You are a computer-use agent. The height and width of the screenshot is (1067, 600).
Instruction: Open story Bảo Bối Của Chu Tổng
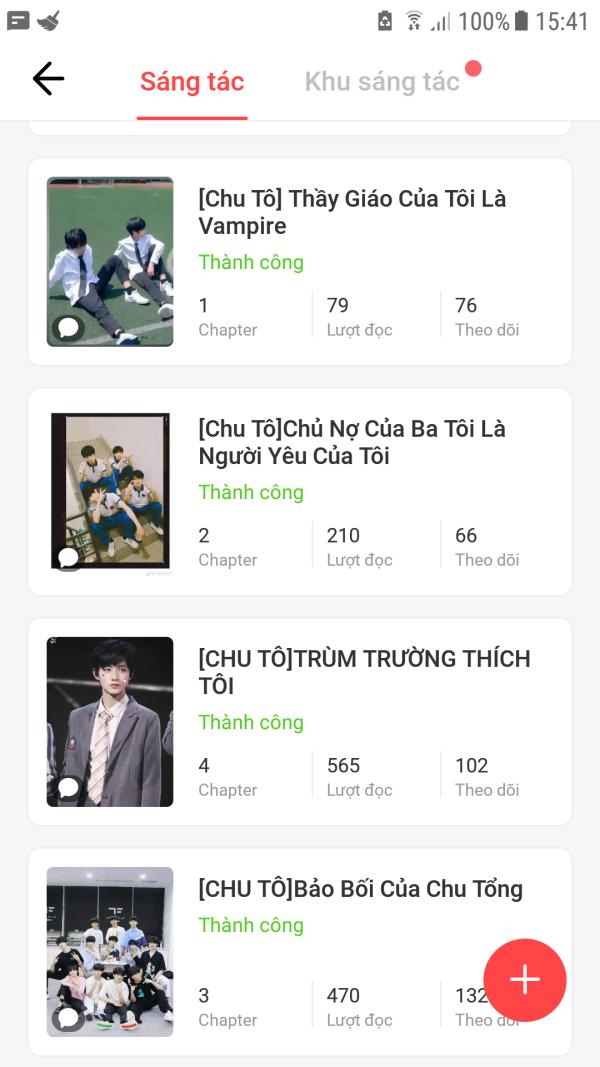[360, 889]
